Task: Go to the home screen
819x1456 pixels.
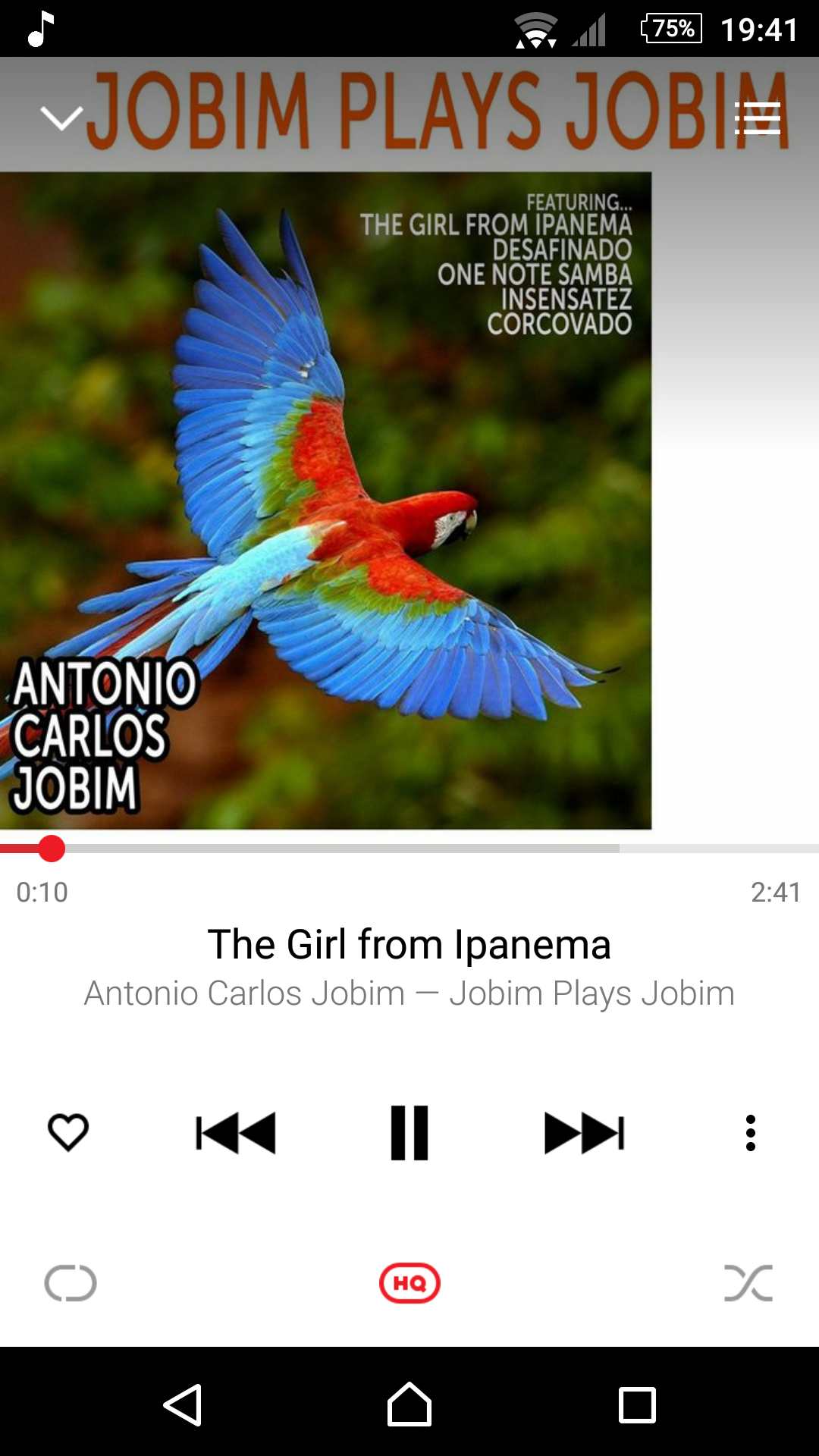Action: point(409,1405)
